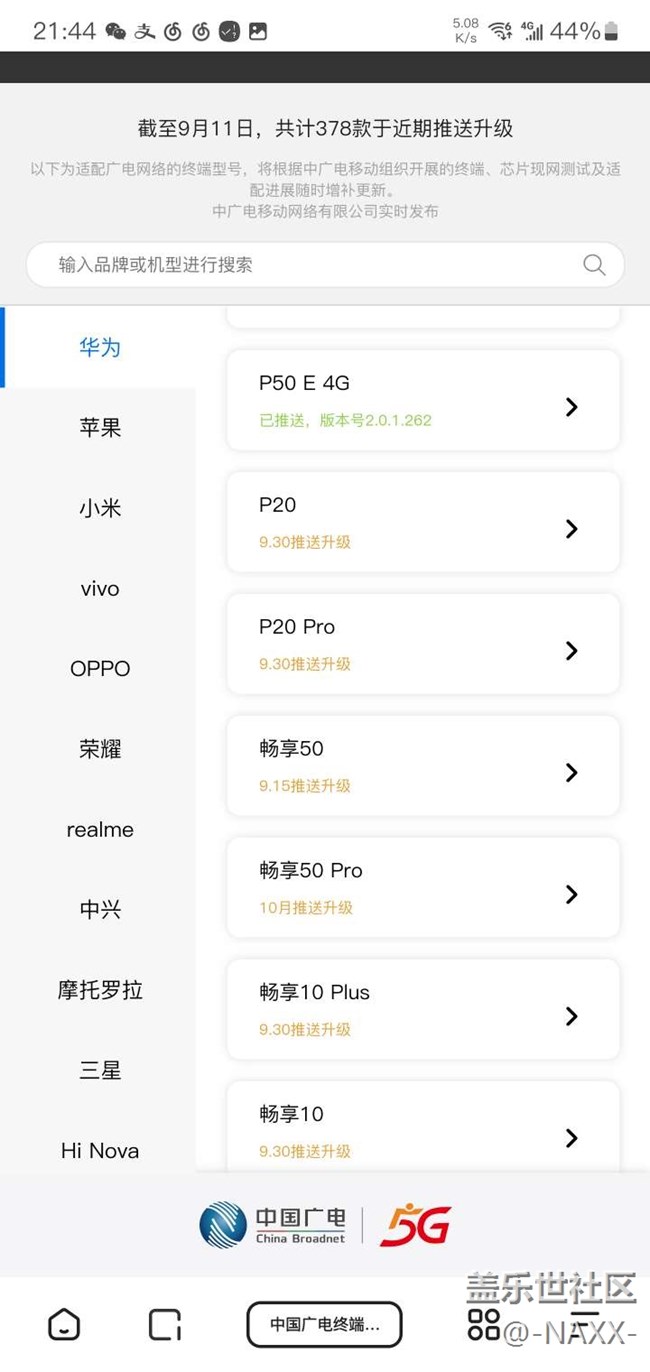Switch to the 小米 brand tab

[x=100, y=508]
